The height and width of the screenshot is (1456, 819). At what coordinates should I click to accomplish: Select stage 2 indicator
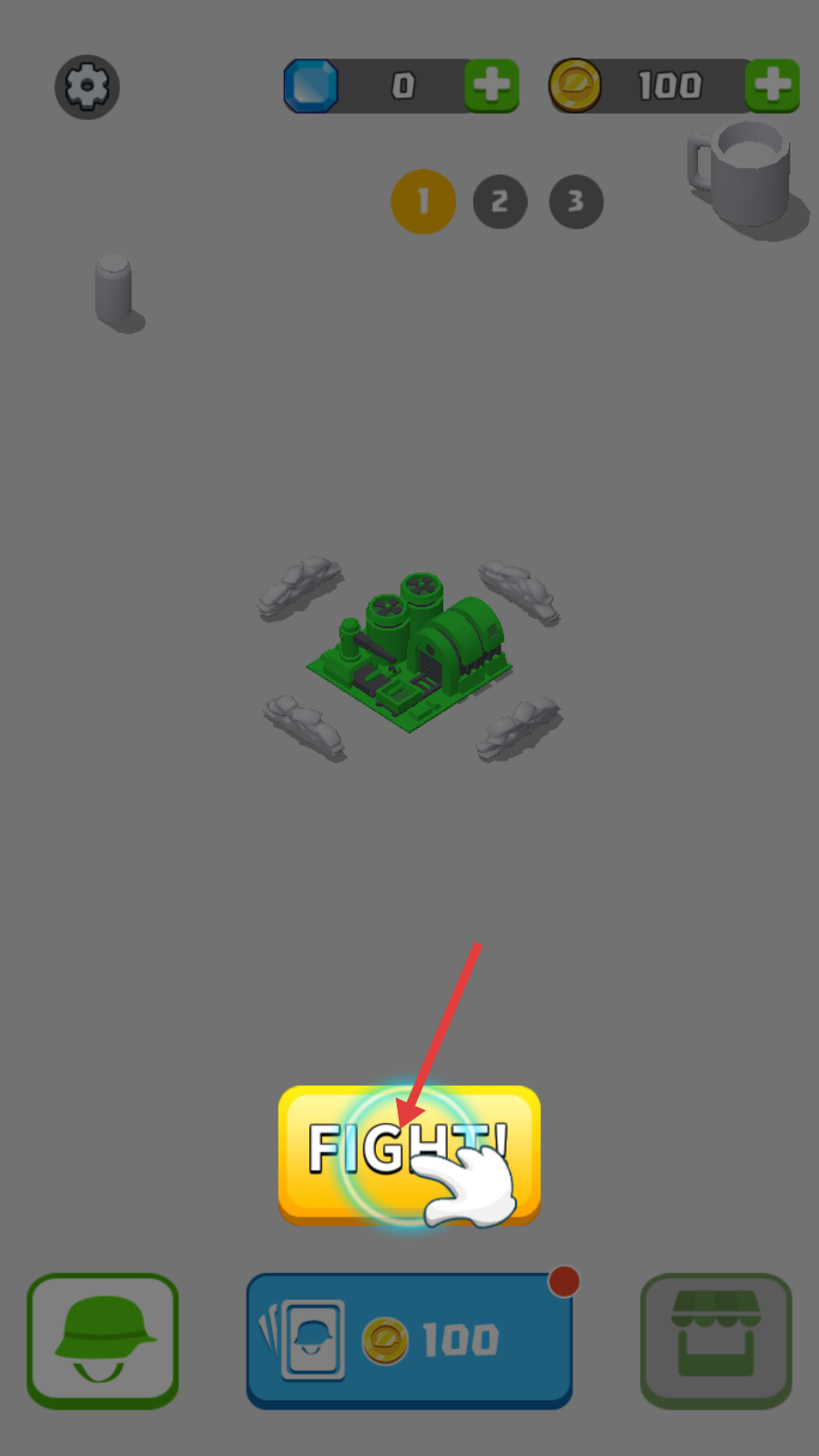pyautogui.click(x=500, y=201)
